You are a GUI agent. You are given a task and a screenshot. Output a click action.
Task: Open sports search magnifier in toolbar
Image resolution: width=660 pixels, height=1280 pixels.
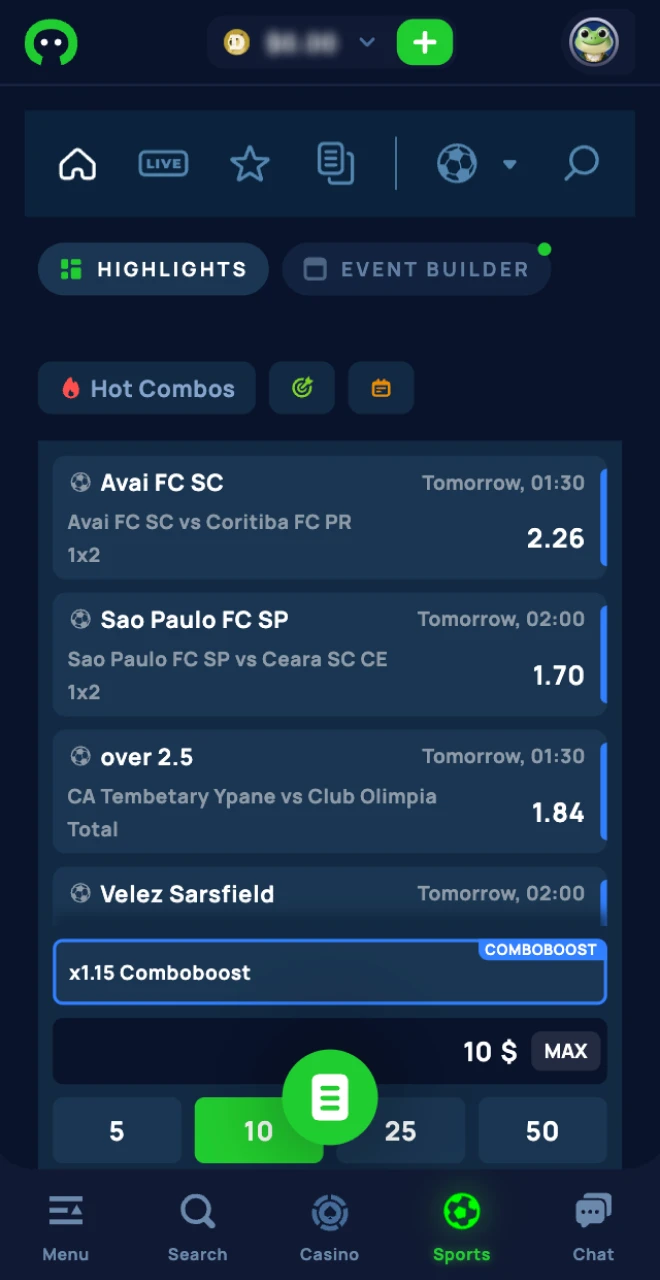[581, 164]
